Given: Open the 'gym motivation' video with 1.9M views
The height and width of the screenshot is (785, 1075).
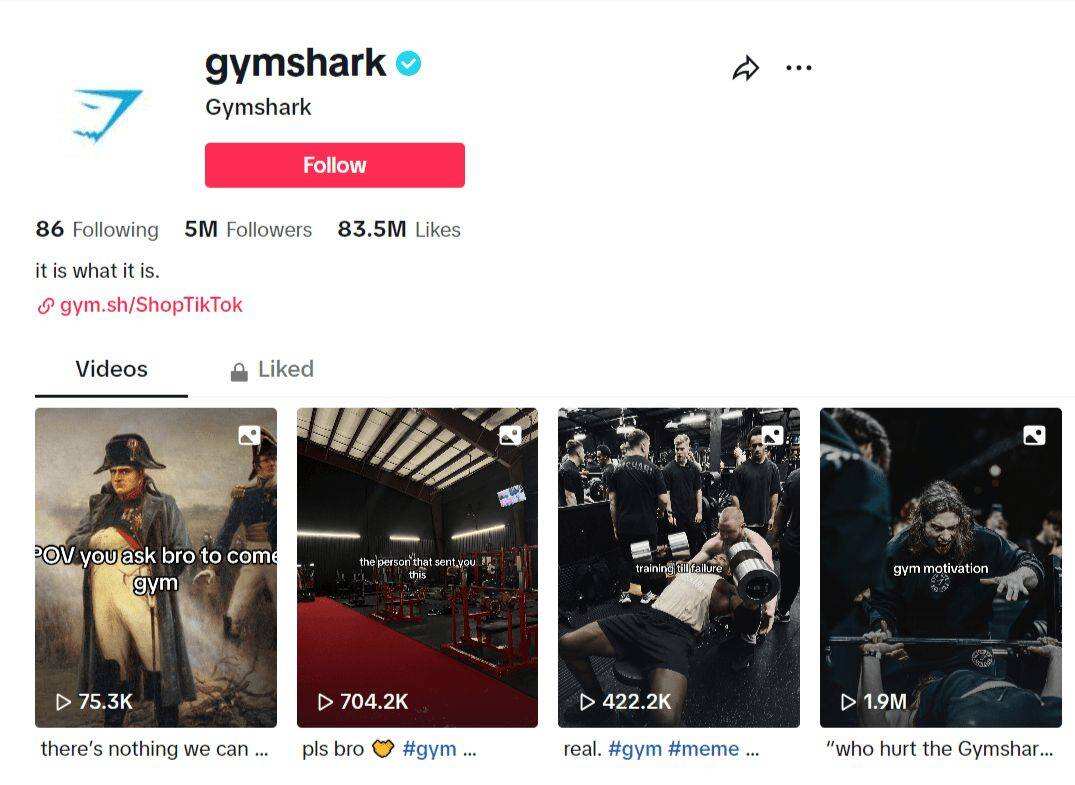Looking at the screenshot, I should coord(940,567).
